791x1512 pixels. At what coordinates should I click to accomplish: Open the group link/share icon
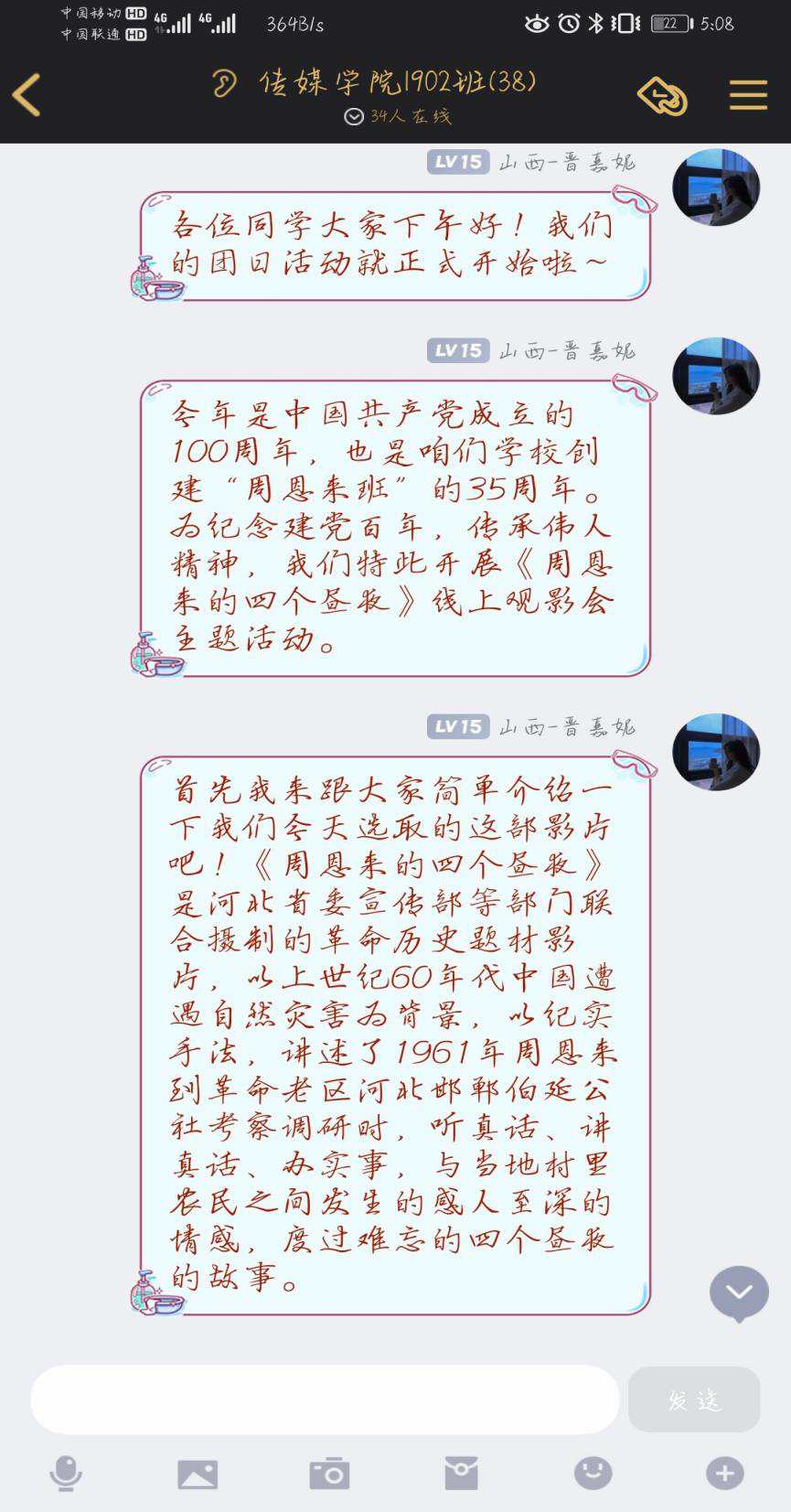coord(662,95)
